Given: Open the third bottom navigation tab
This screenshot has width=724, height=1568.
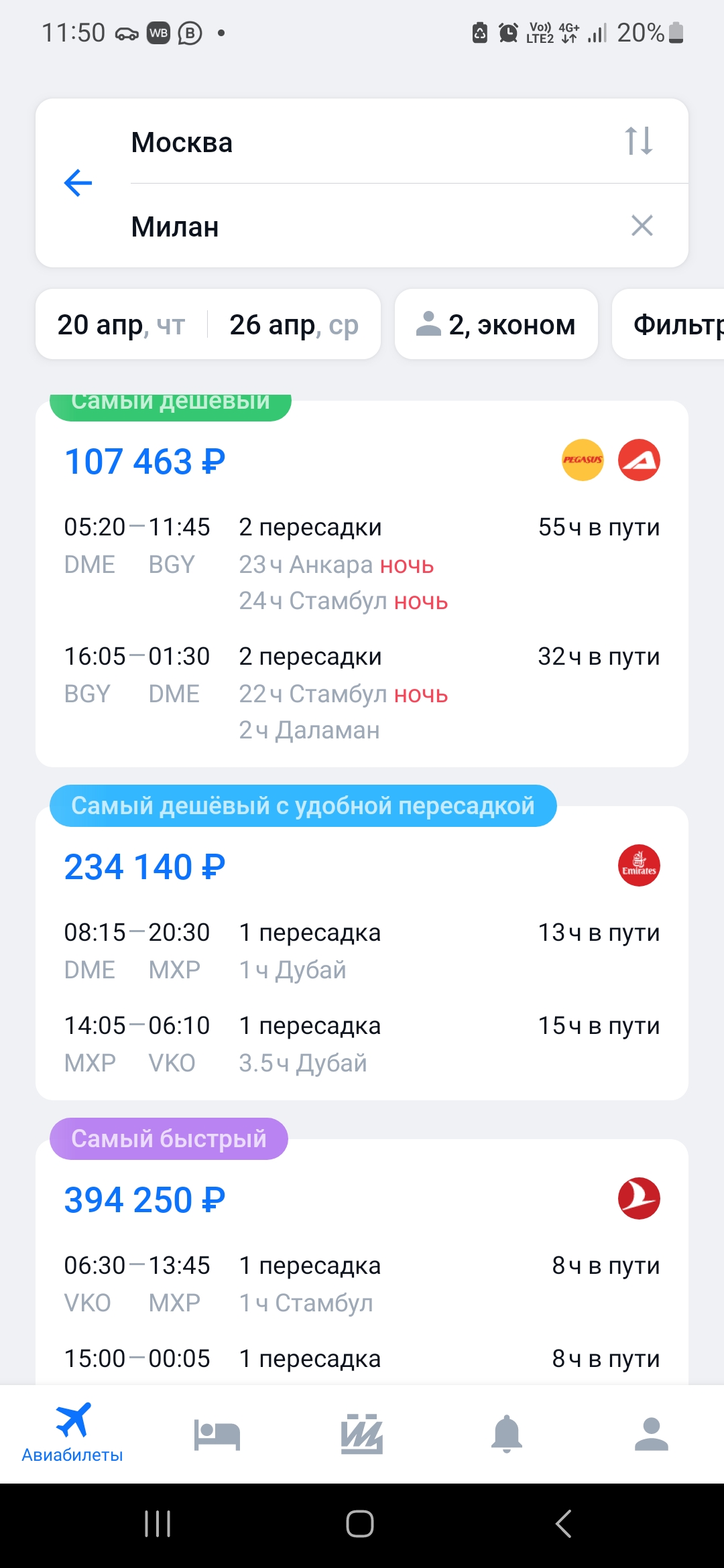Looking at the screenshot, I should 362,1435.
